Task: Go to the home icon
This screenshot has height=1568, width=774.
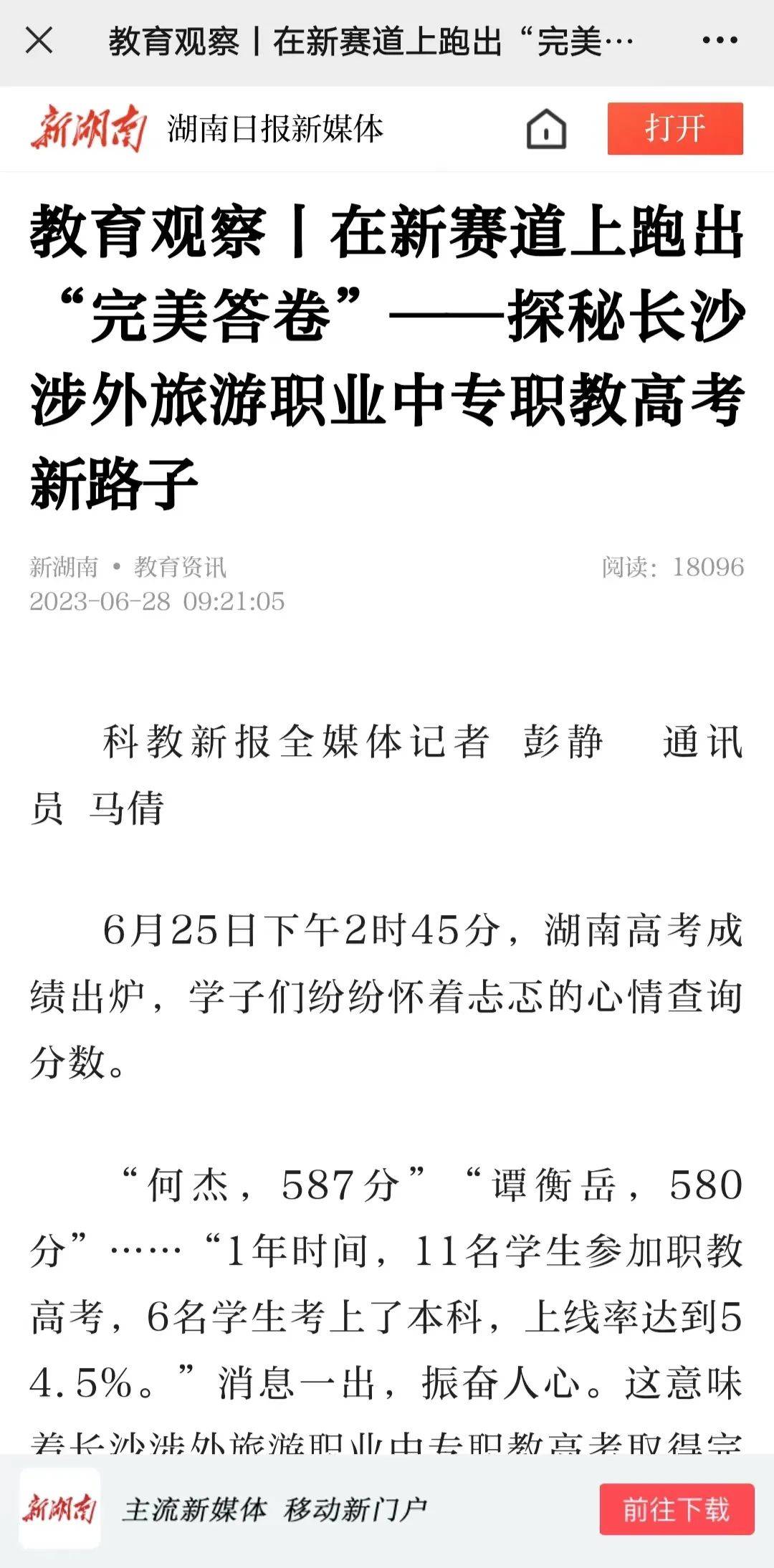Action: pos(547,129)
